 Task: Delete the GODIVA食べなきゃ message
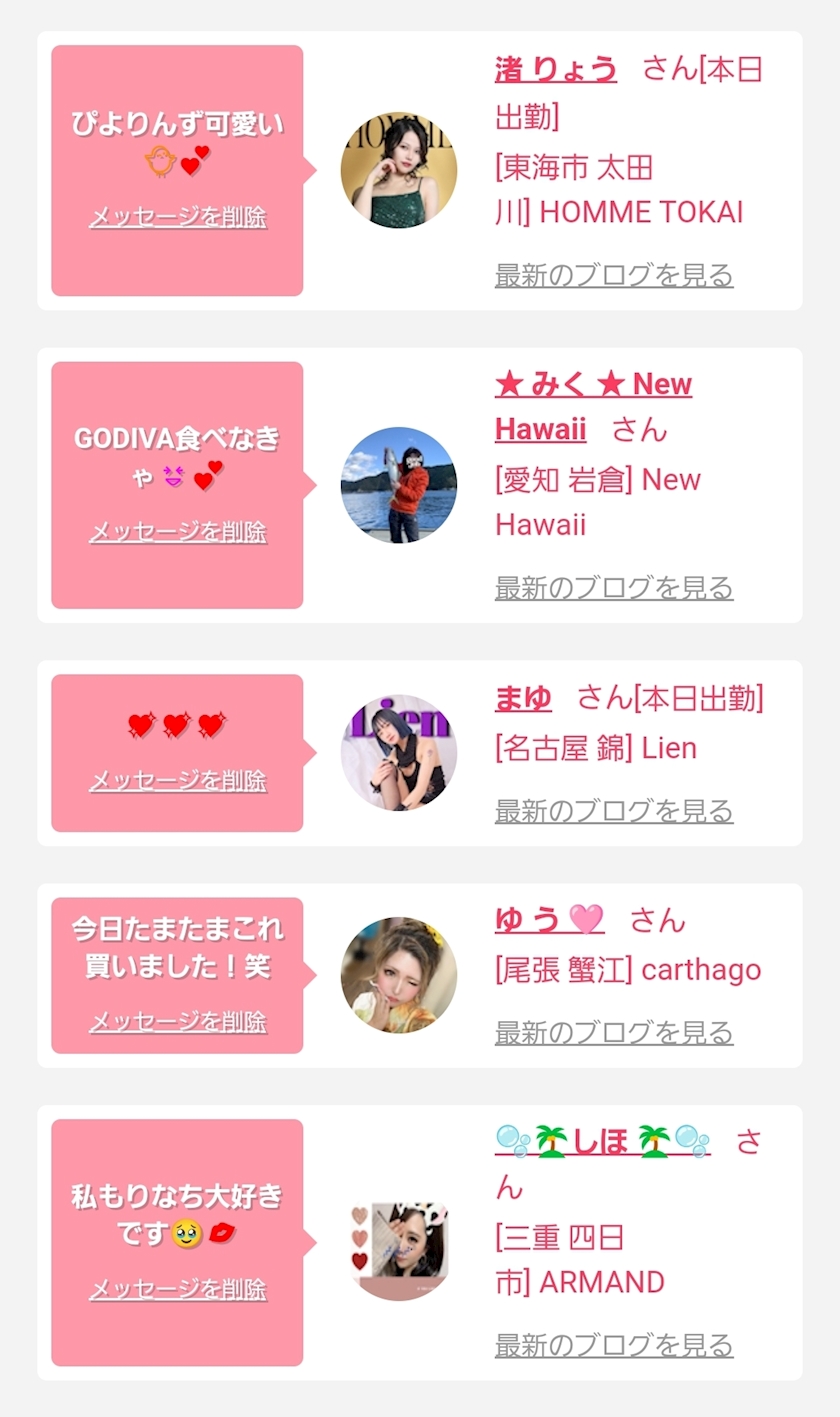click(178, 531)
